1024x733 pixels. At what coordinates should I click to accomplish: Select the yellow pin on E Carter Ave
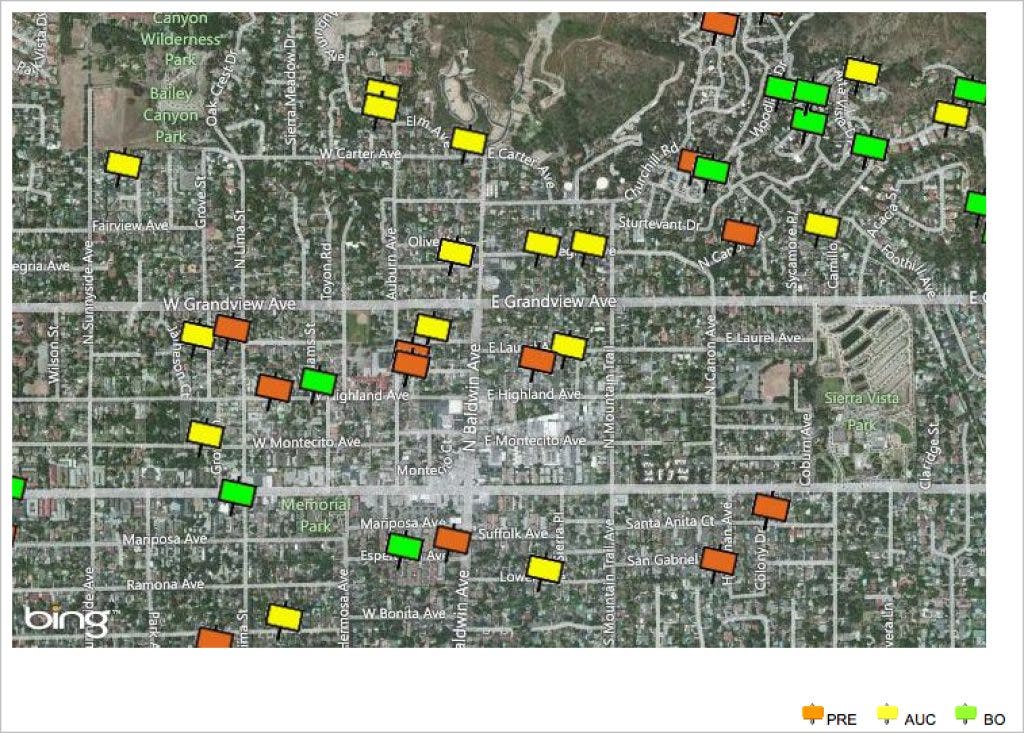468,141
